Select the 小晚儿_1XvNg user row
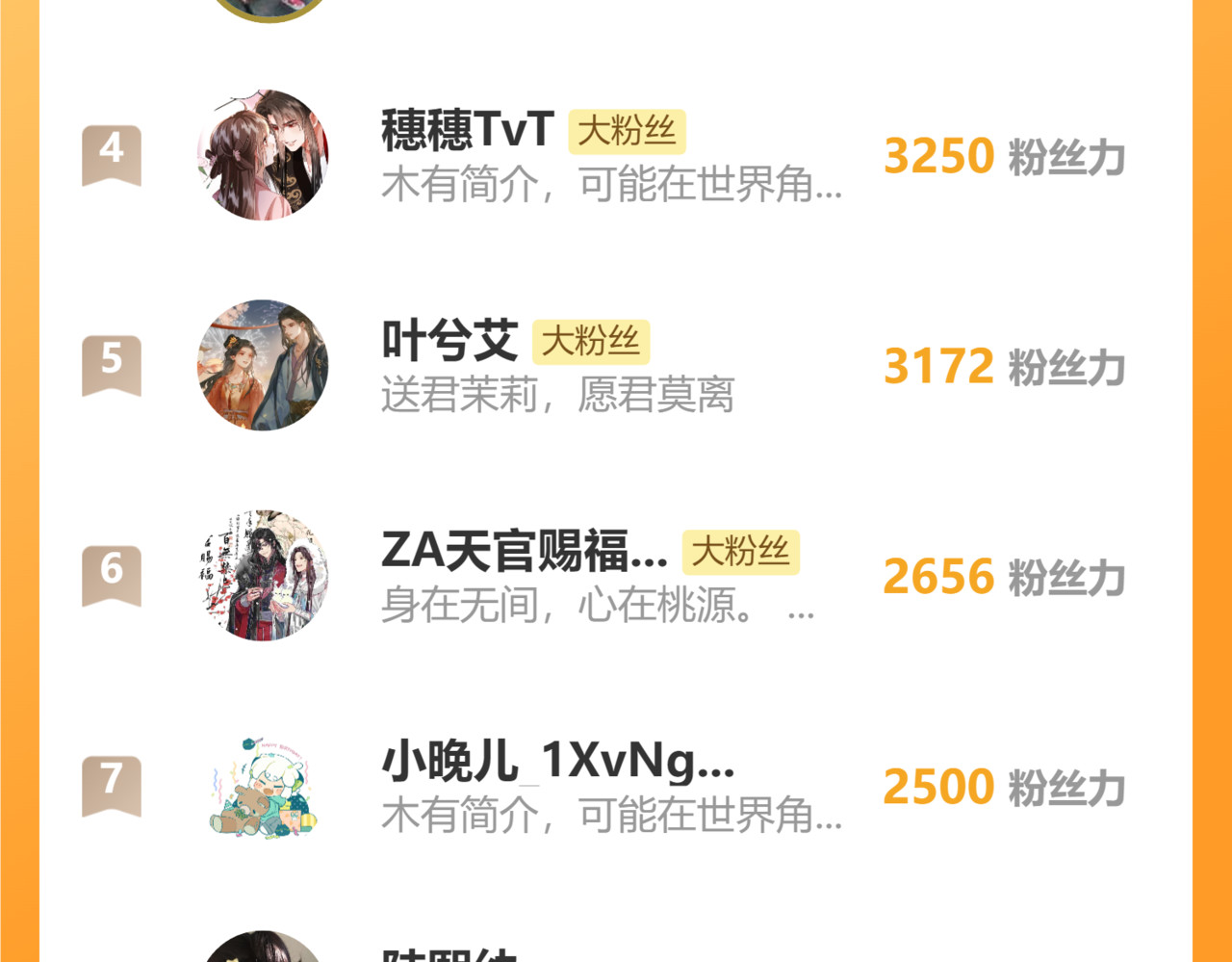 [x=558, y=762]
